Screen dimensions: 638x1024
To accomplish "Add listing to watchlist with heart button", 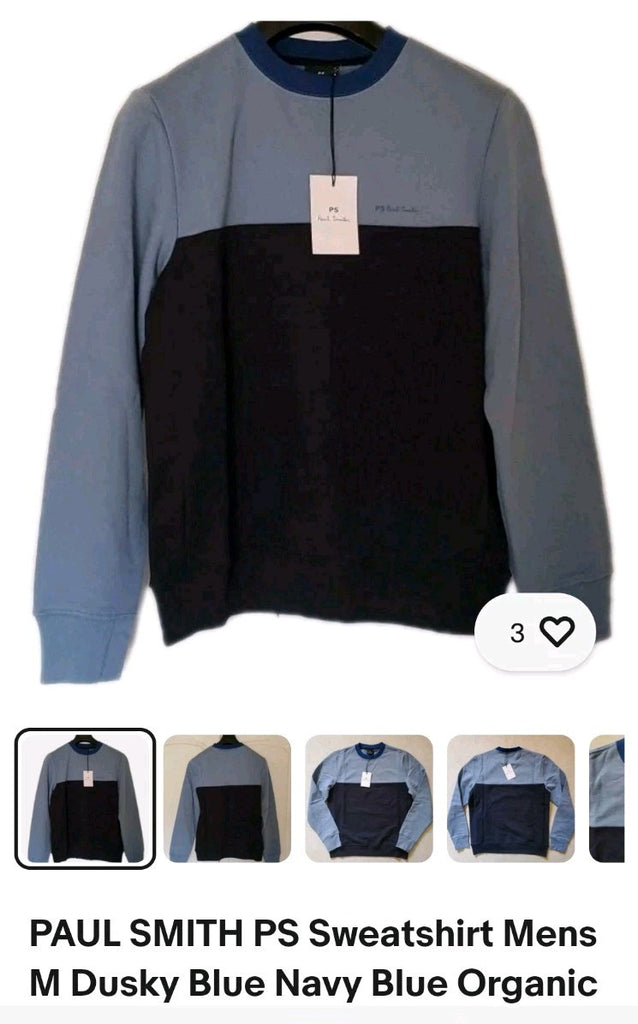I will click(535, 632).
